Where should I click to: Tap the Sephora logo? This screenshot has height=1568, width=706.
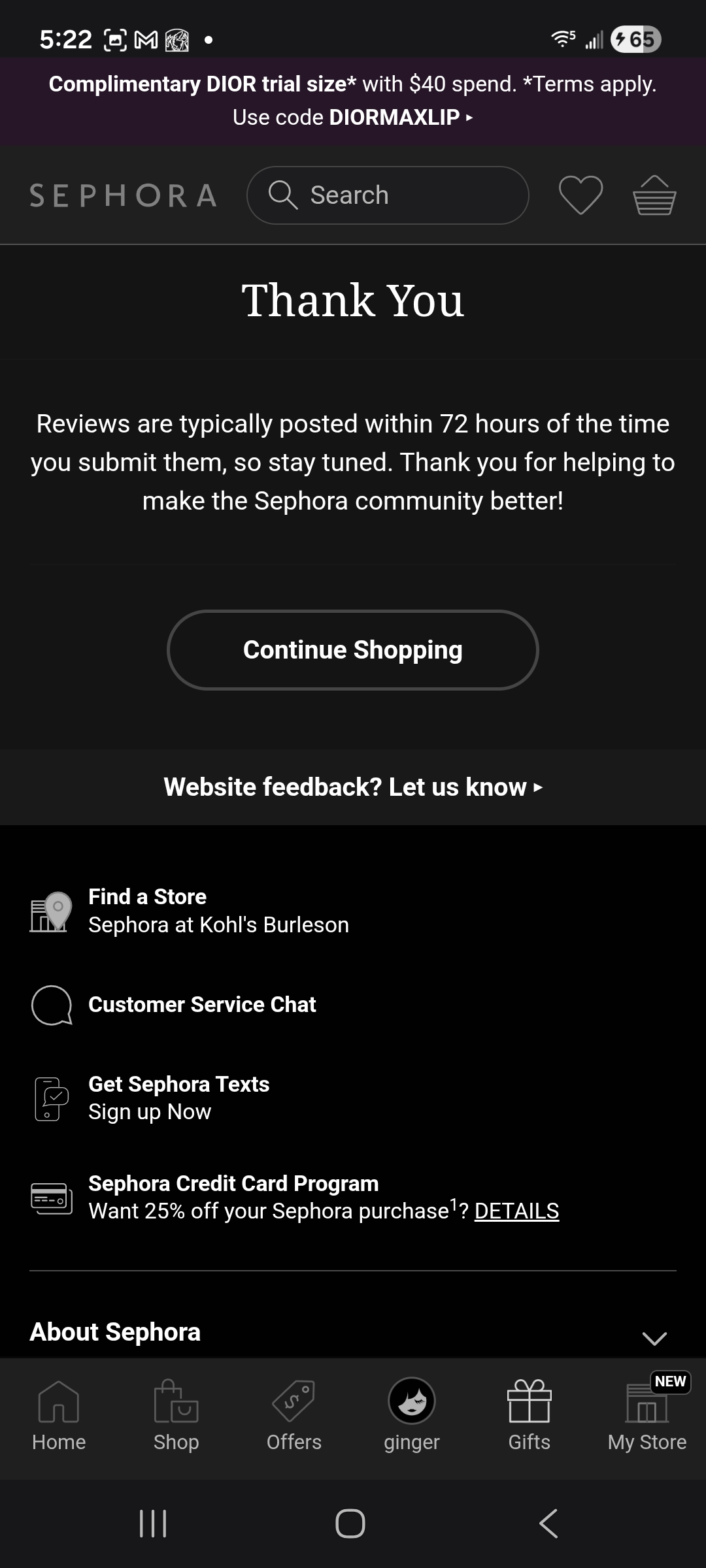pos(124,195)
